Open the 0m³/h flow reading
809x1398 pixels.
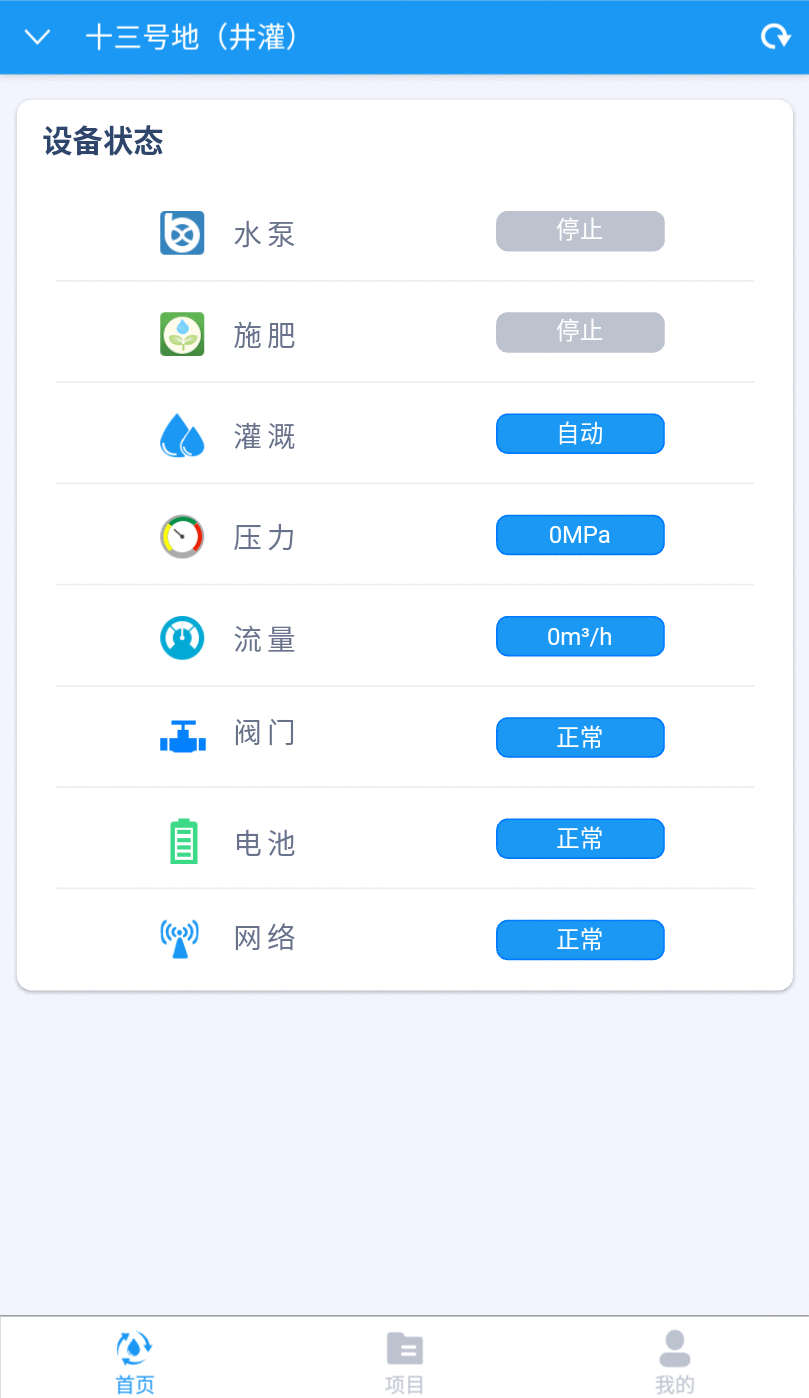coord(580,636)
